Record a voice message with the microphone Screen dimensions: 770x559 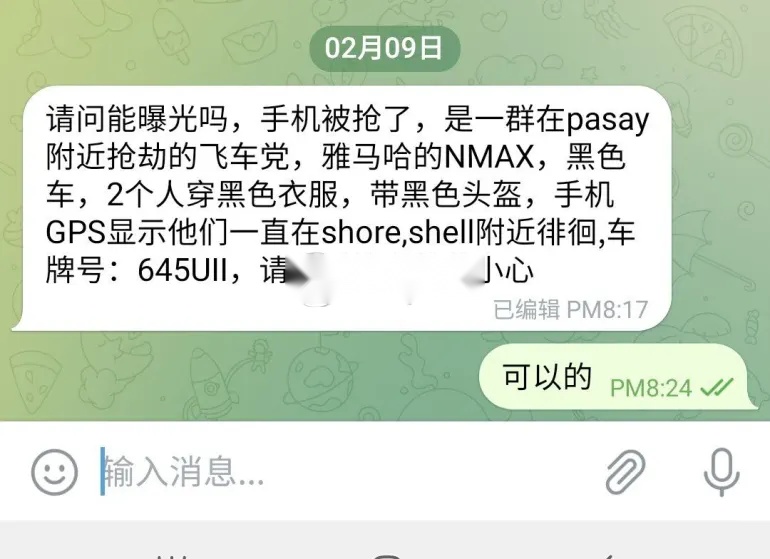[x=721, y=471]
